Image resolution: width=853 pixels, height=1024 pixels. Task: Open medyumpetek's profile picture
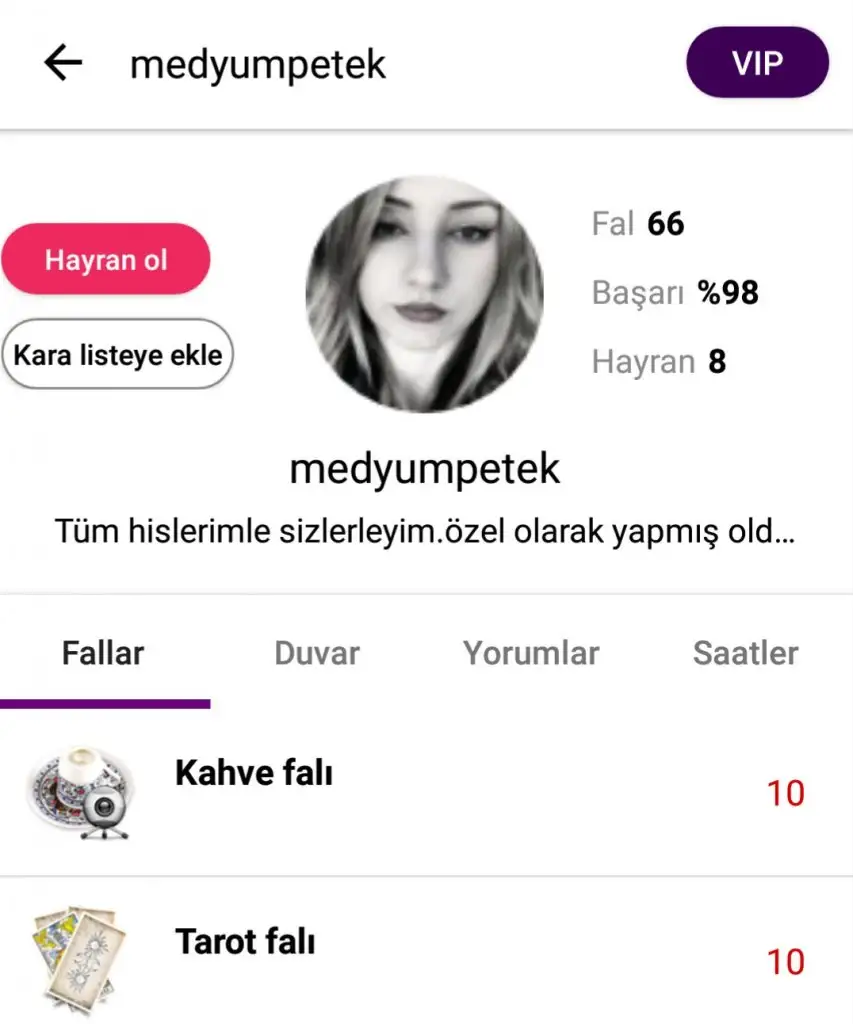click(425, 294)
